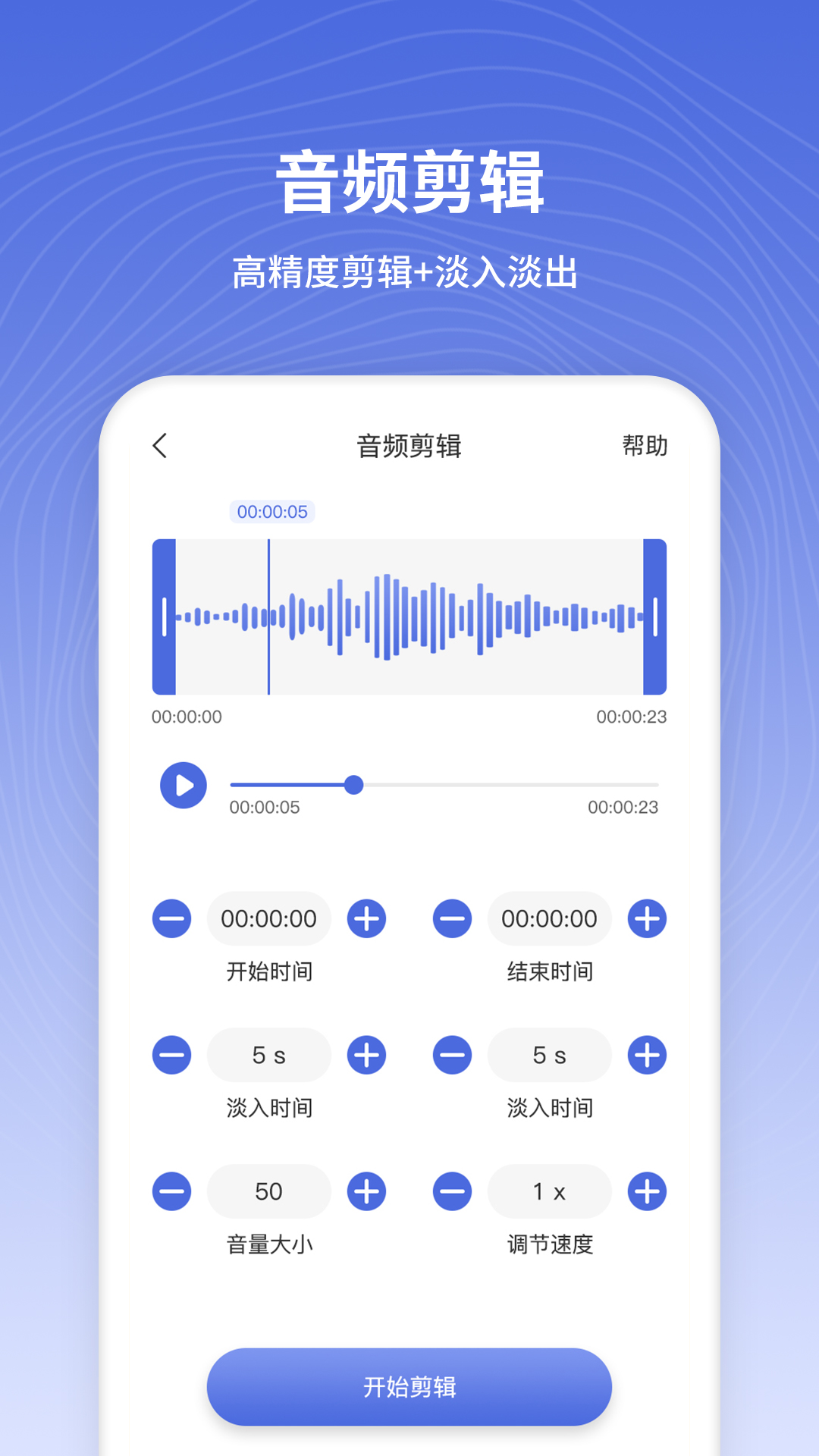The image size is (819, 1456).
Task: Increase the fade-out 淡入时间 value with plus
Action: [x=647, y=1055]
